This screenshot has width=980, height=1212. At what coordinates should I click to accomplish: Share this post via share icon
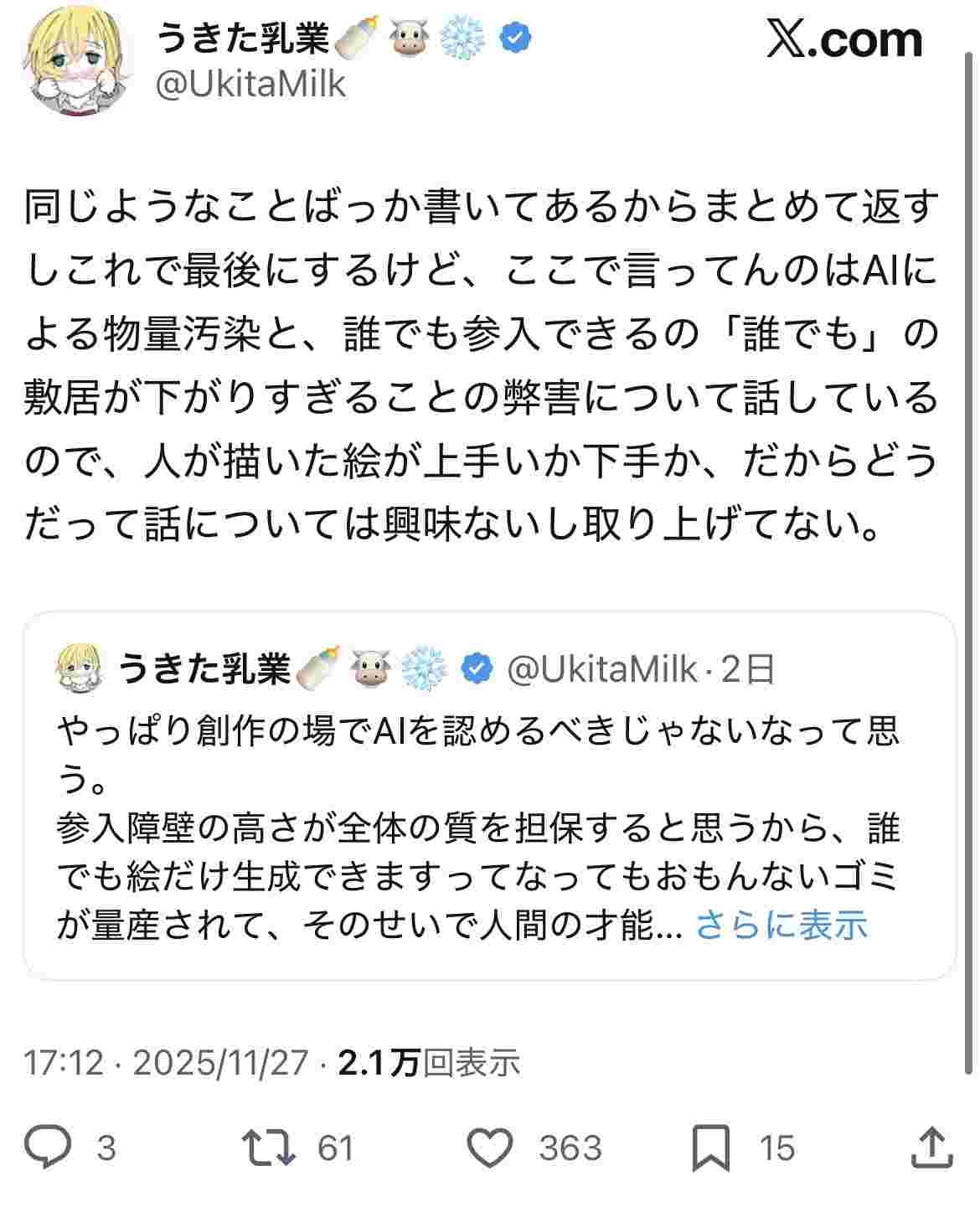click(931, 1148)
